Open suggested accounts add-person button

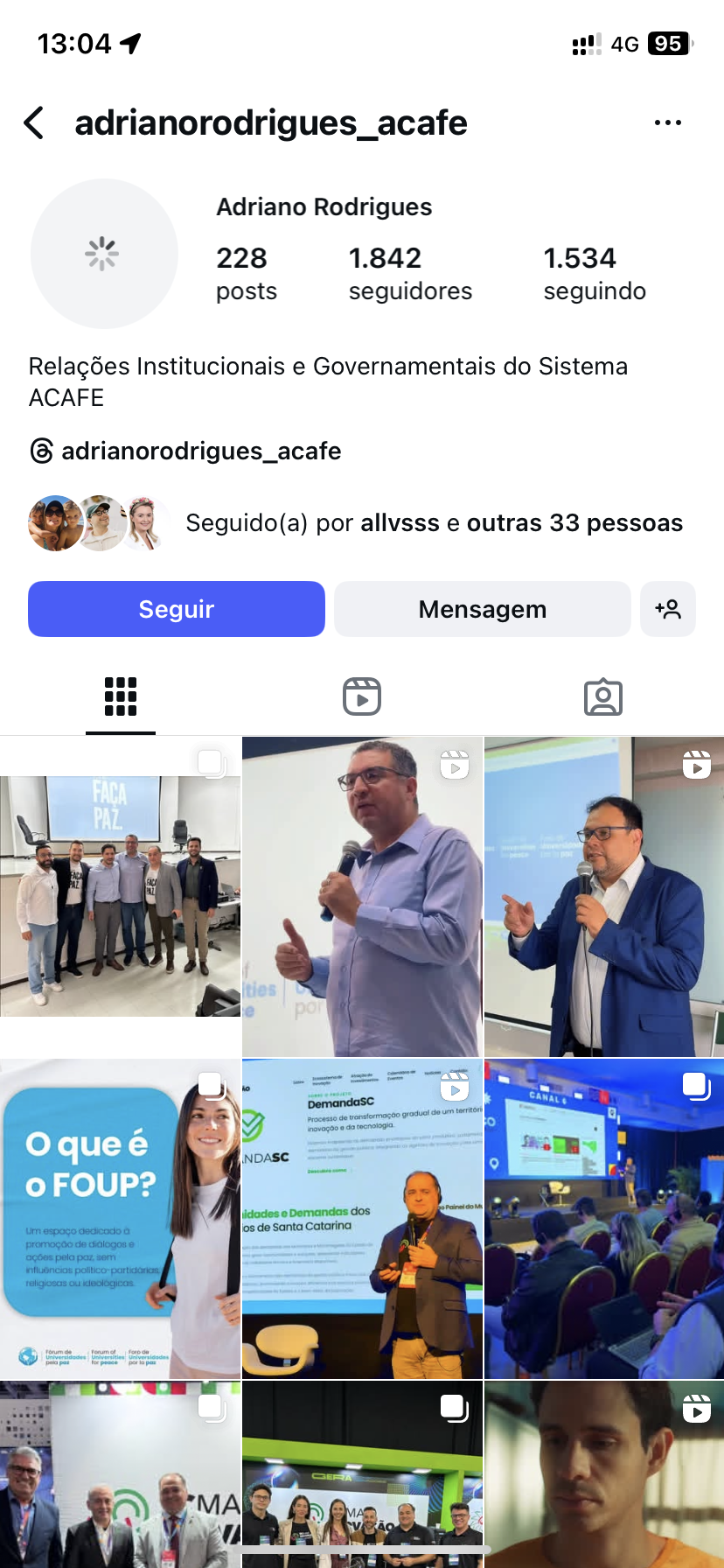click(668, 609)
